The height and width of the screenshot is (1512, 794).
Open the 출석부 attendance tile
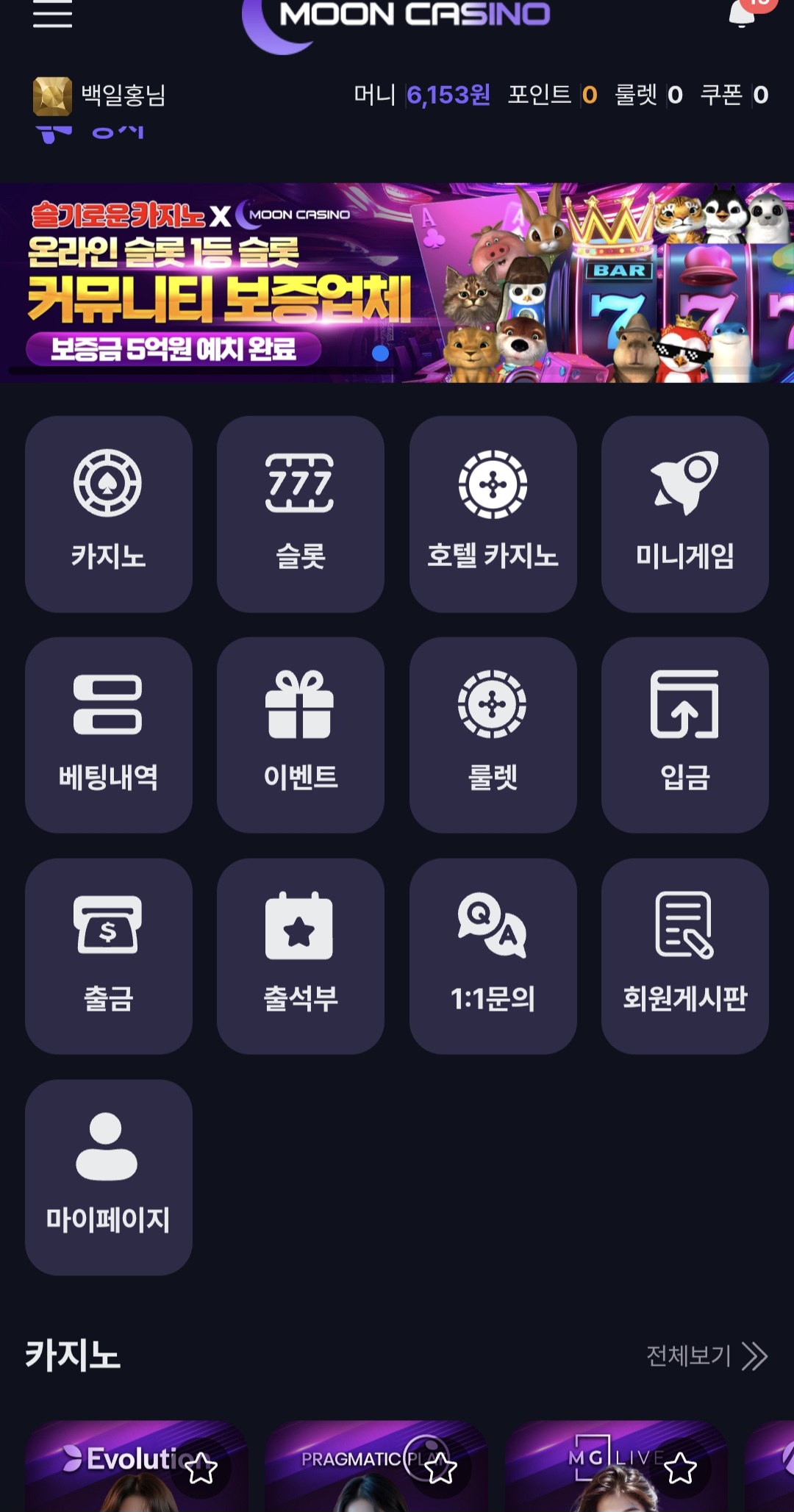300,956
